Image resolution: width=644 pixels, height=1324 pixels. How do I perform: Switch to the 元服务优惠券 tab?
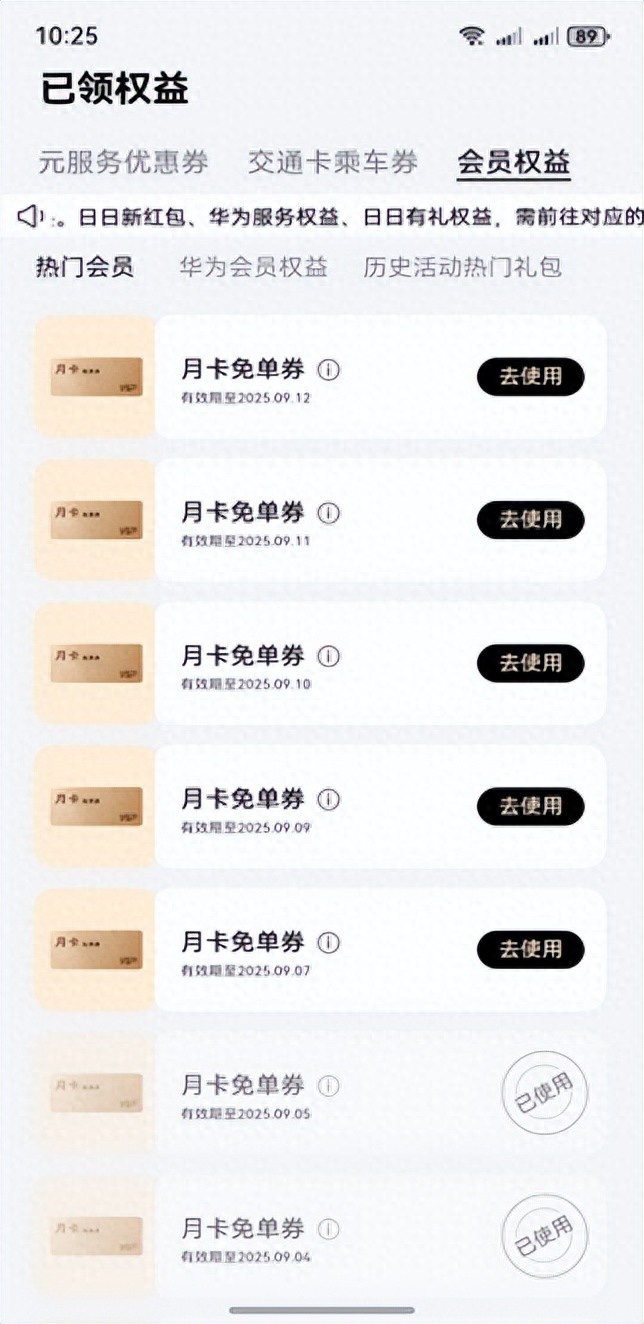[x=123, y=162]
